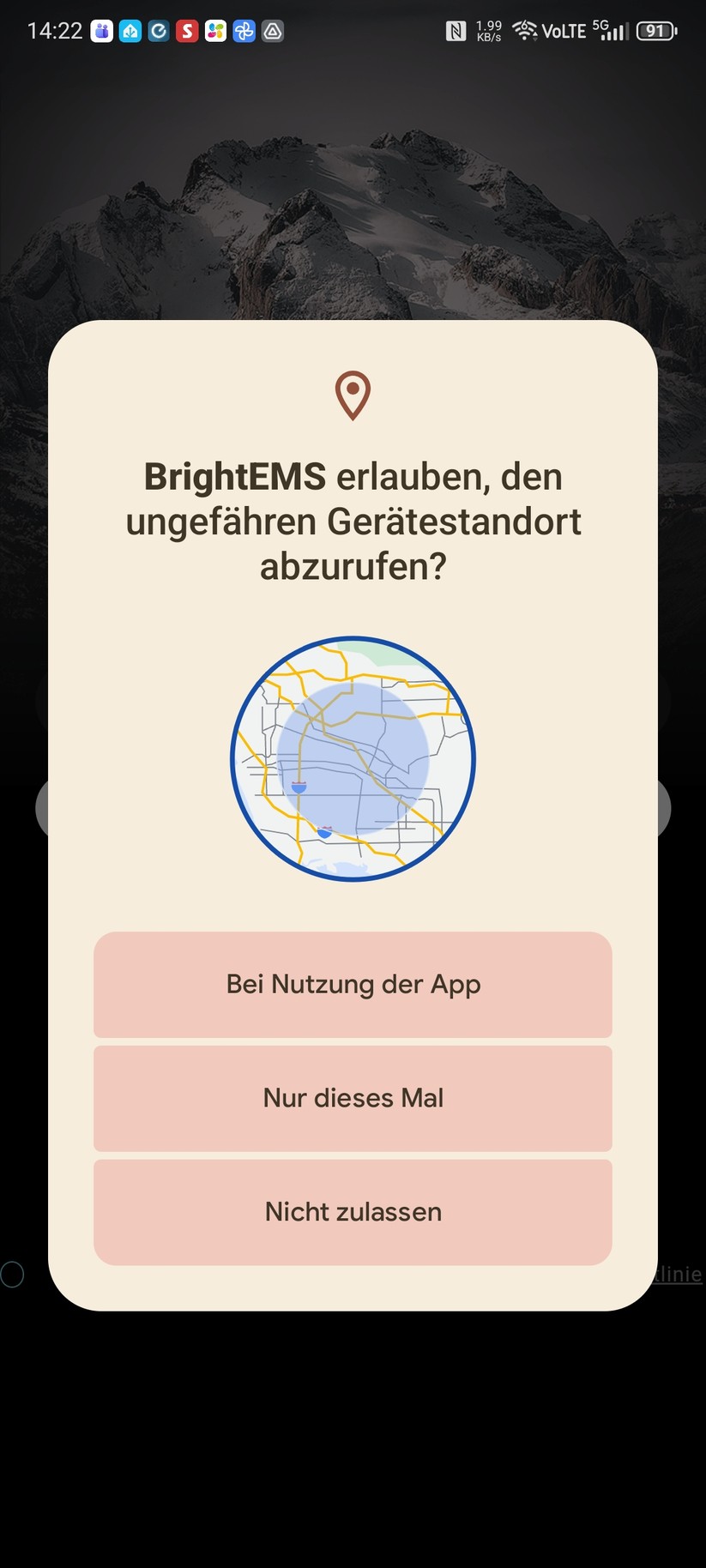Tap the 1.99 KB/s data speed indicator
The height and width of the screenshot is (1568, 706).
[486, 31]
